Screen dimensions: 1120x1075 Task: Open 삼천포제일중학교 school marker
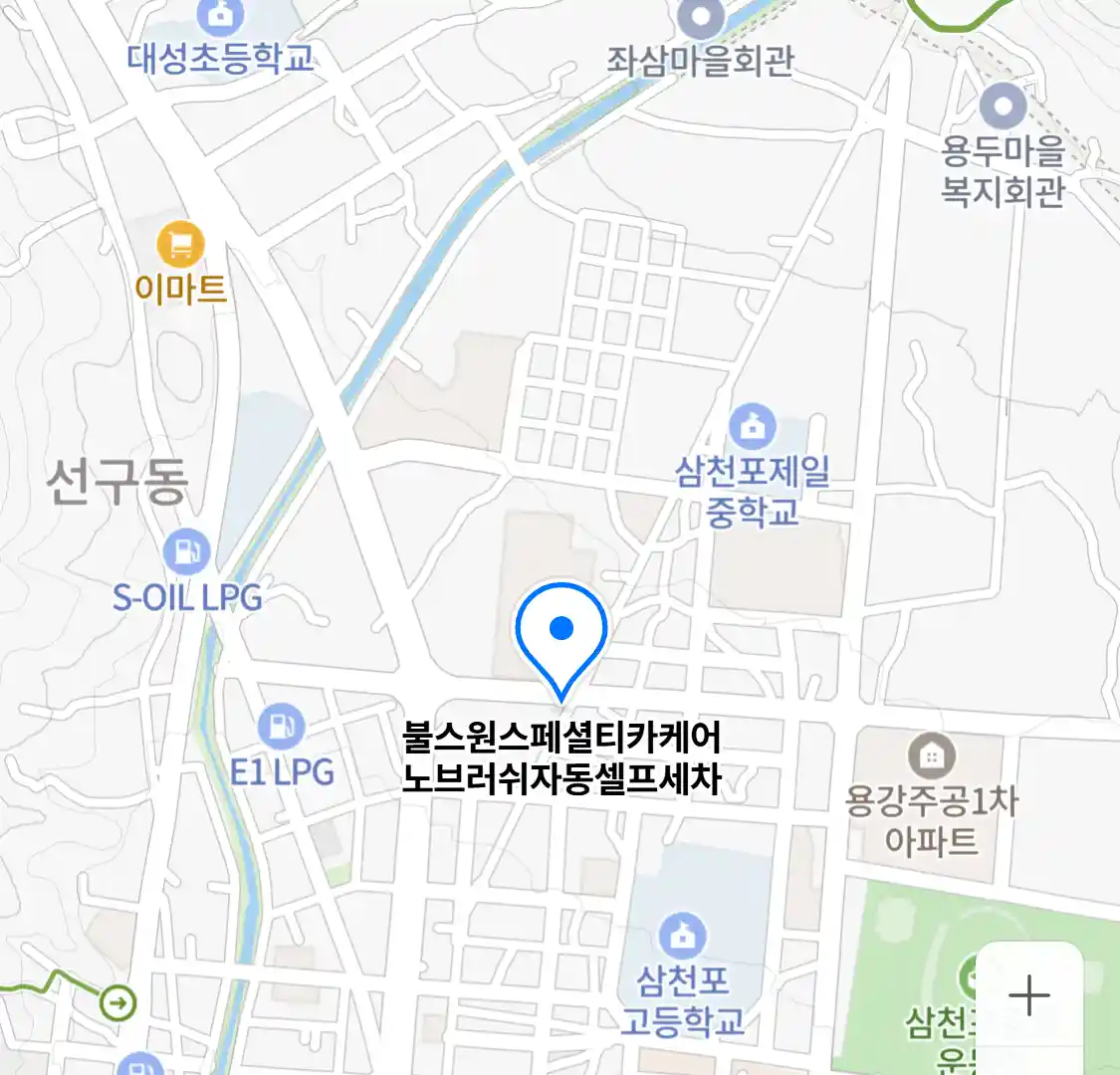click(x=753, y=428)
